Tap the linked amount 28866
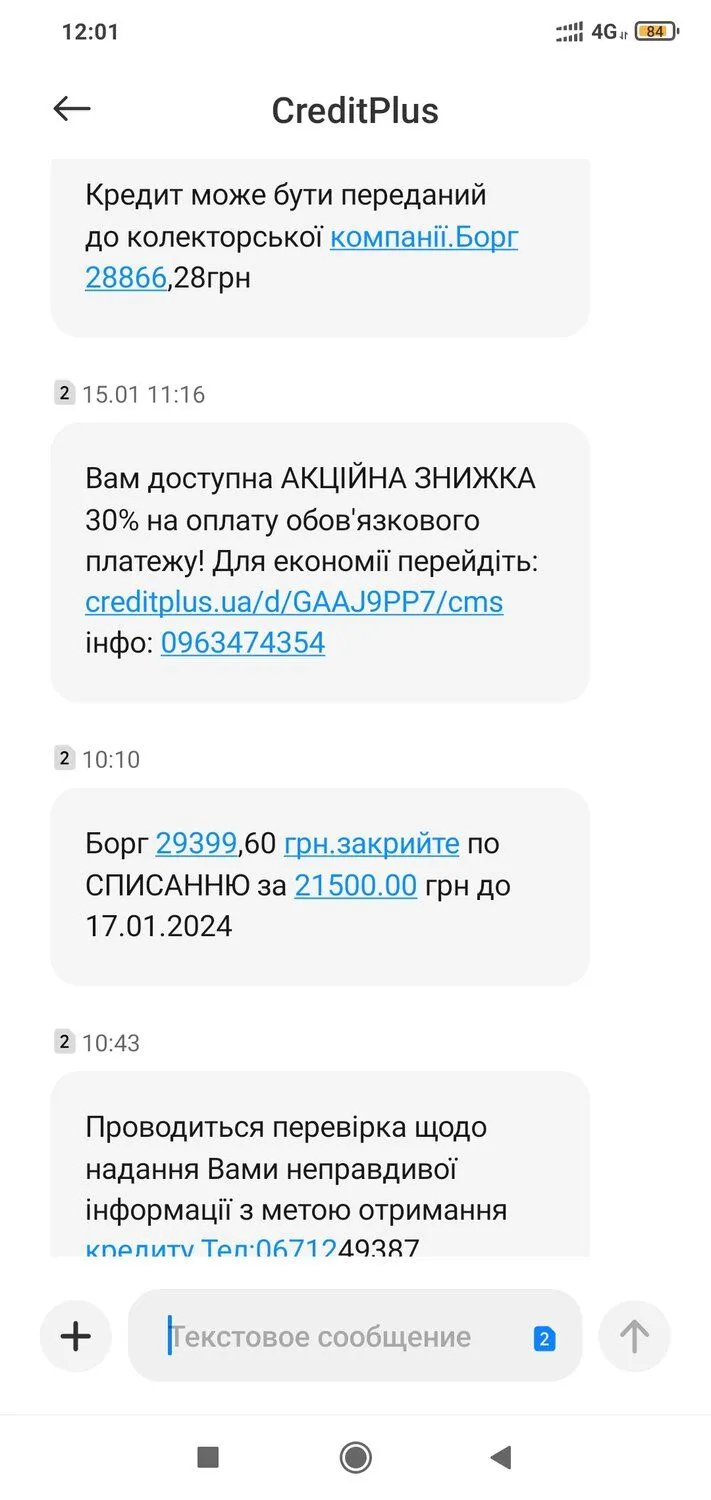This screenshot has width=711, height=1500. 126,277
